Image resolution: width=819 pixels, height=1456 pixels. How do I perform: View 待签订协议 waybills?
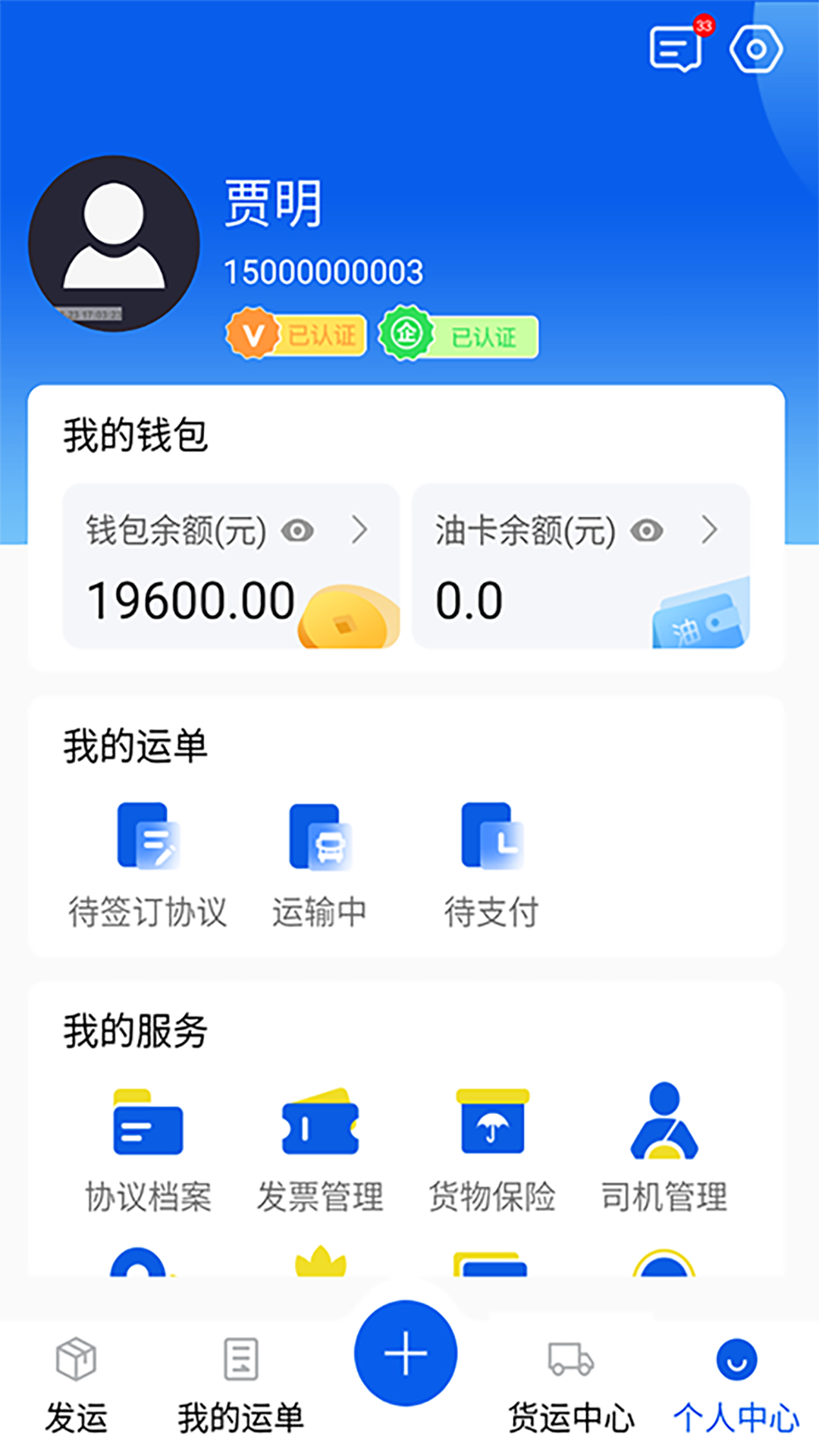point(148,865)
